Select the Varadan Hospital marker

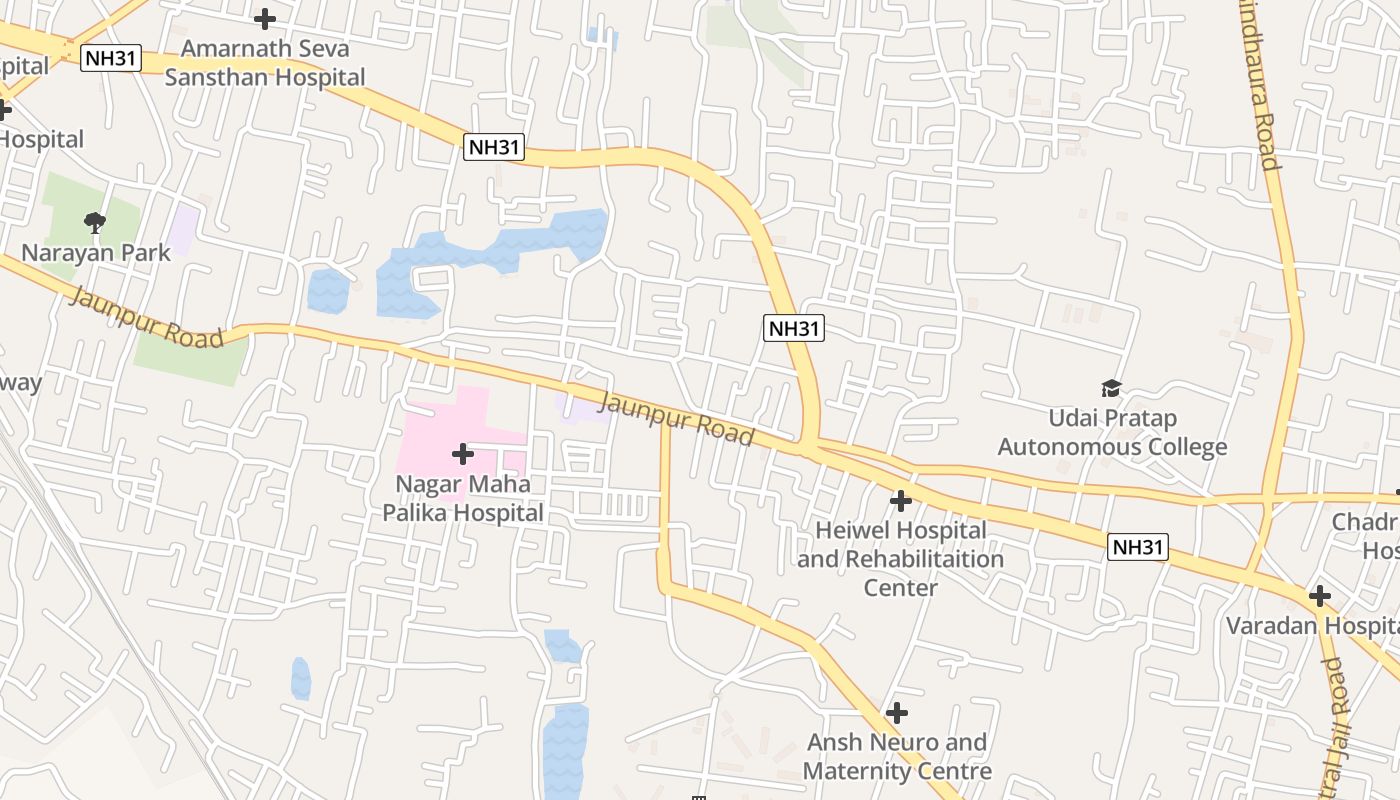point(1320,597)
